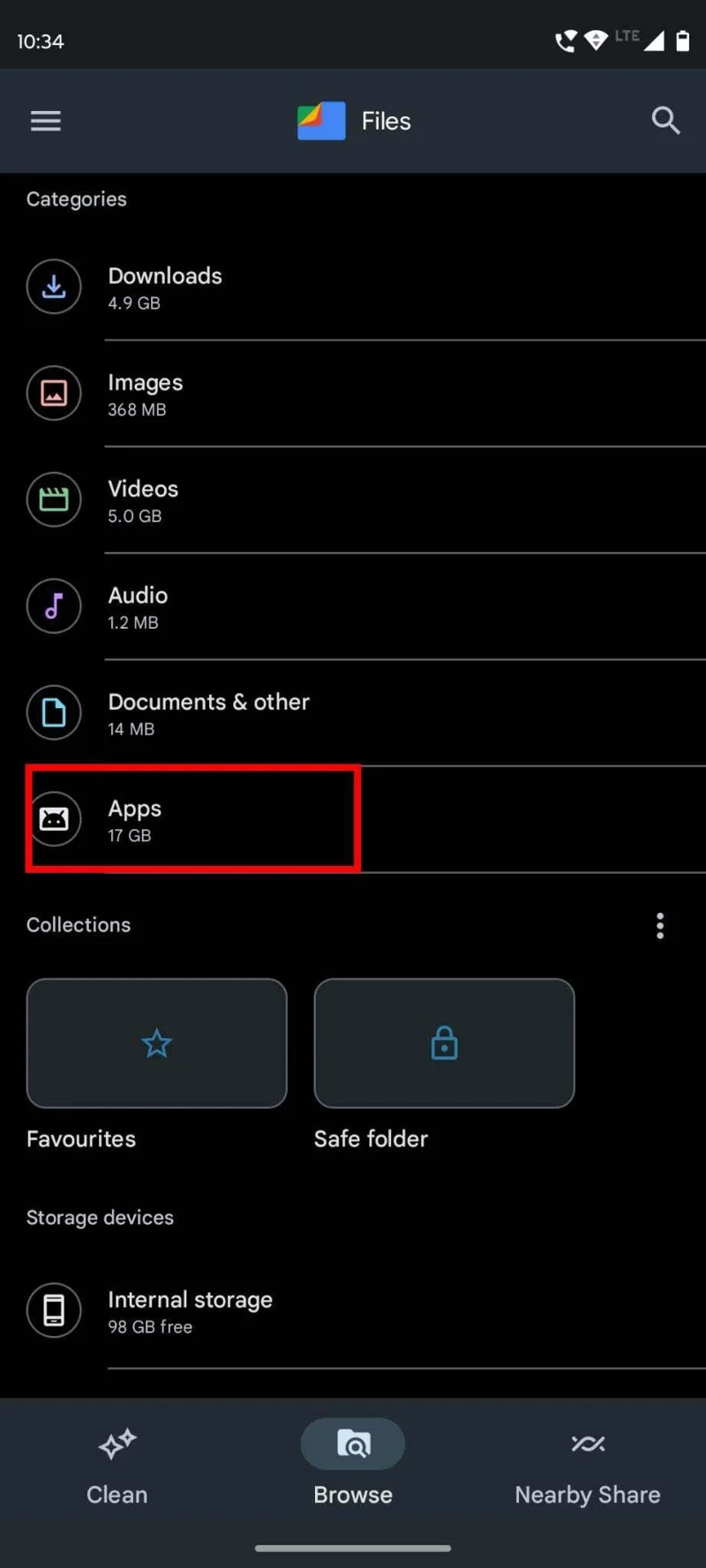Open the Videos category icon
The height and width of the screenshot is (1568, 706).
coord(54,500)
